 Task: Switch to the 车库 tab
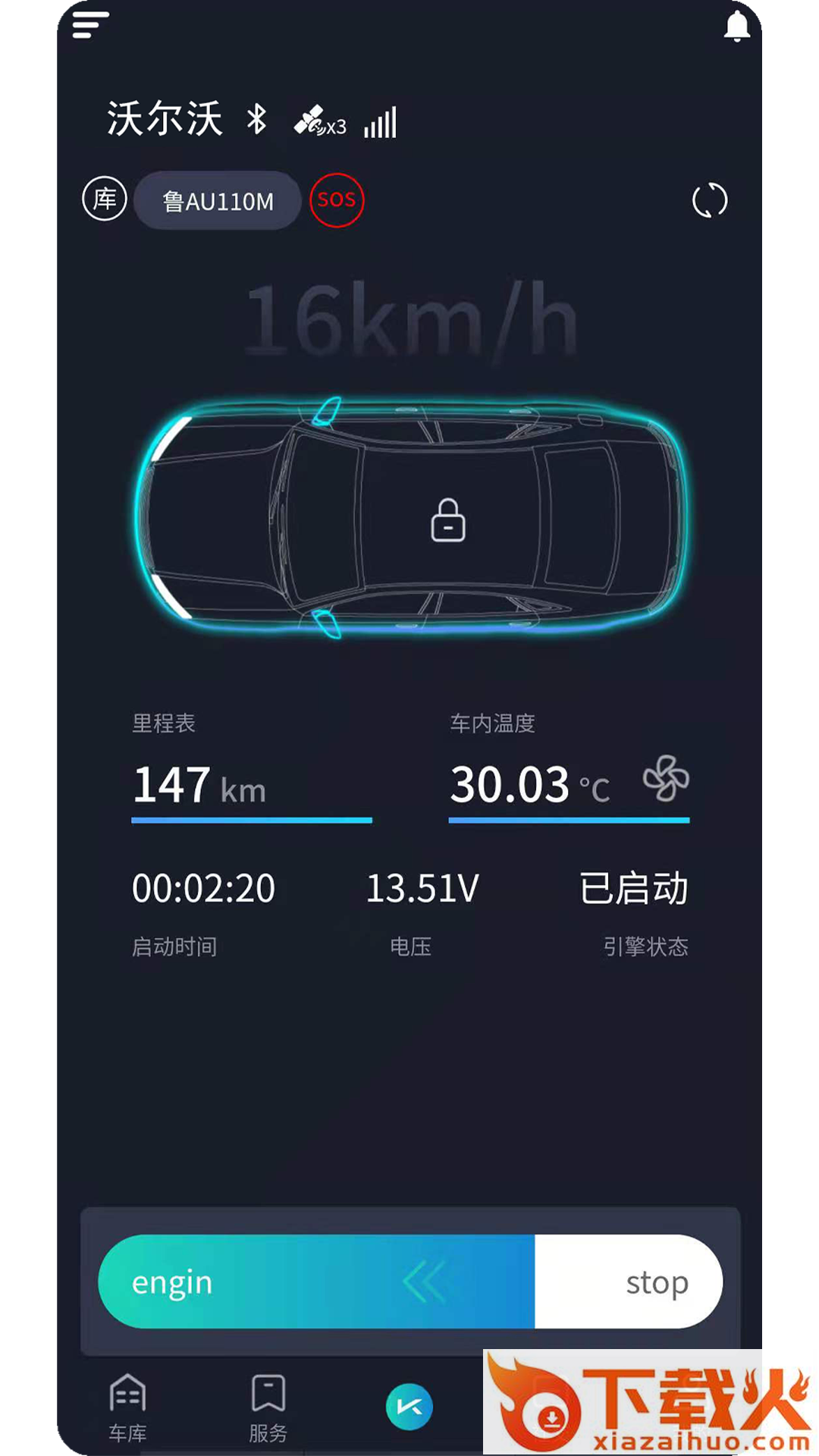[x=127, y=1408]
